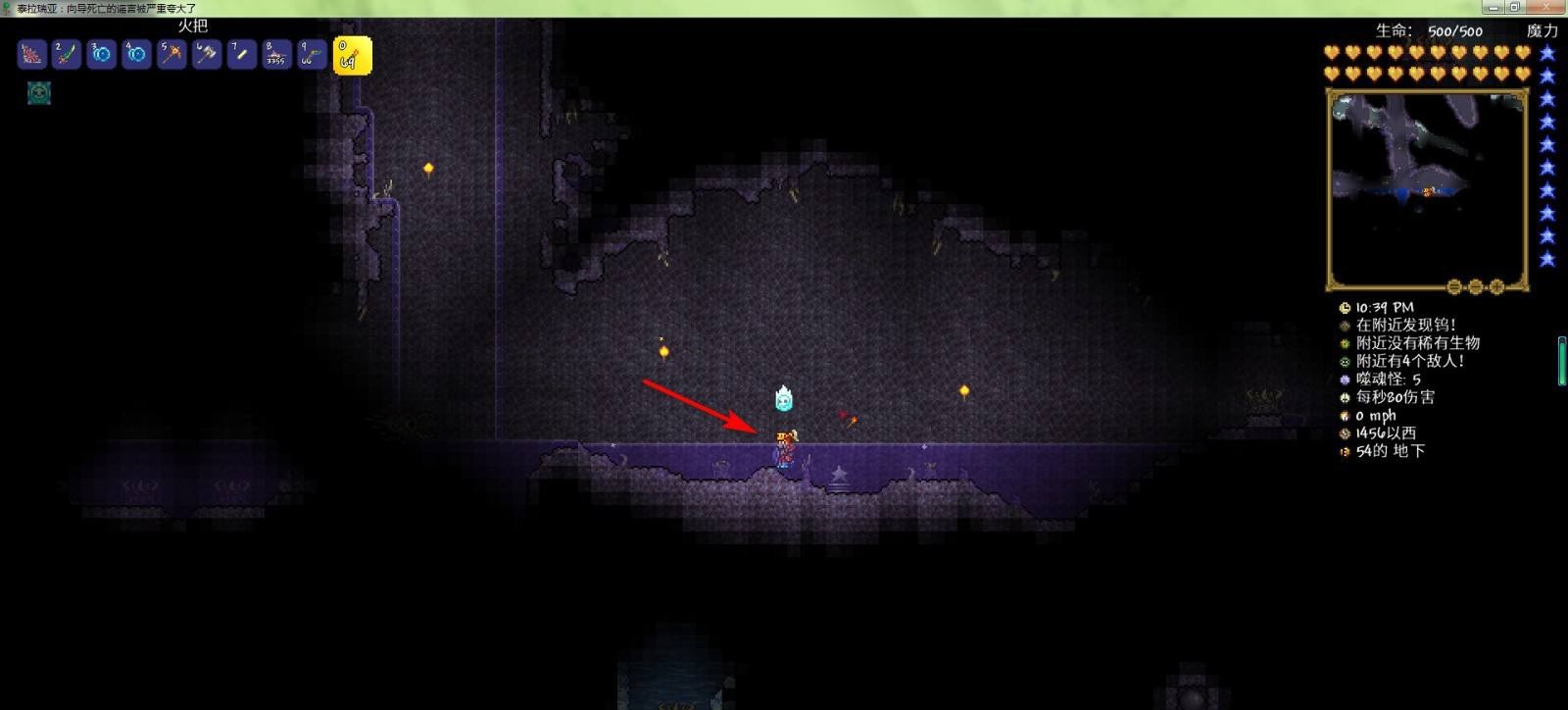Select hotbar slot 8 with 3355 ammo
This screenshot has width=1568, height=710.
(x=276, y=54)
